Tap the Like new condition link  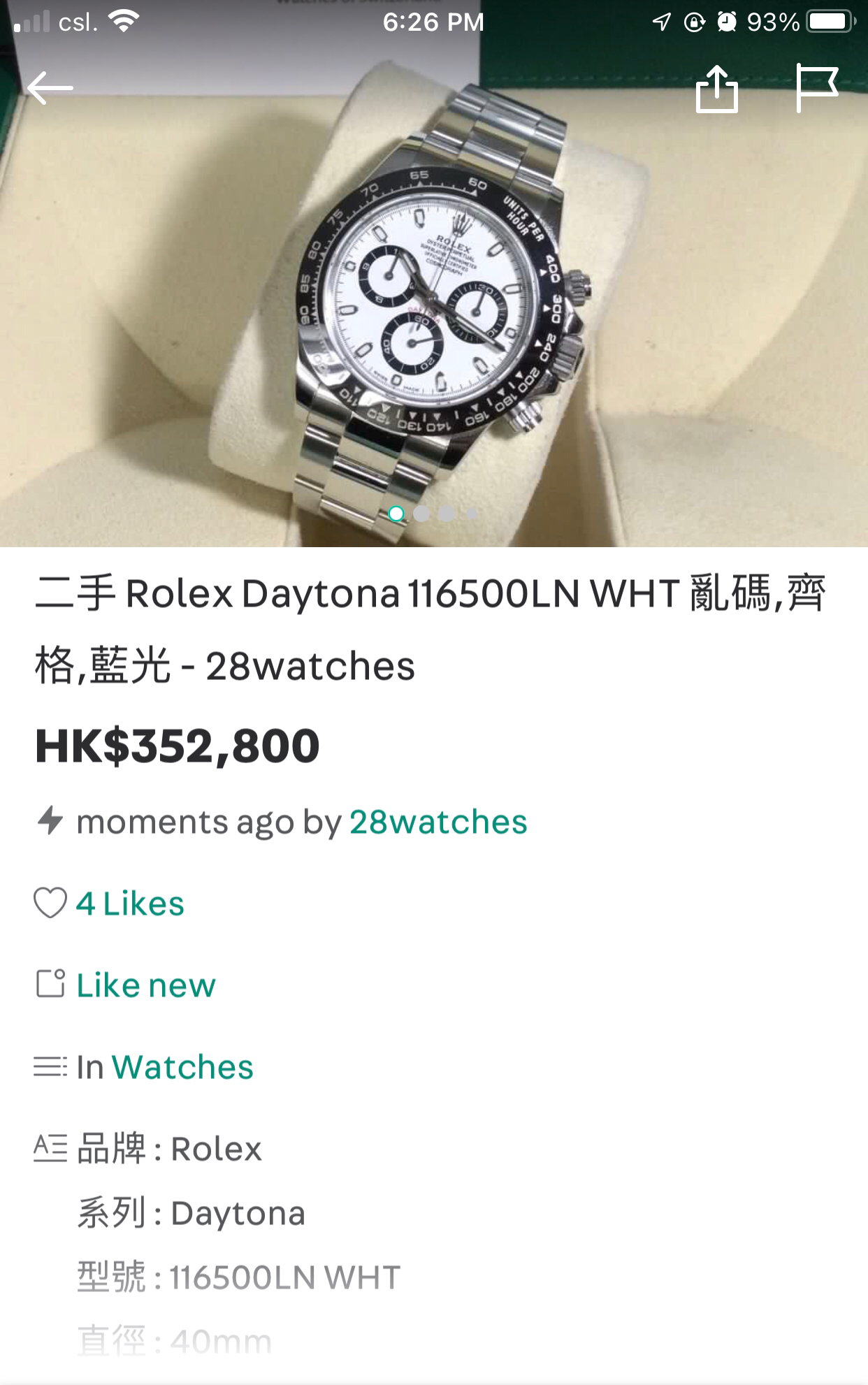click(x=145, y=985)
